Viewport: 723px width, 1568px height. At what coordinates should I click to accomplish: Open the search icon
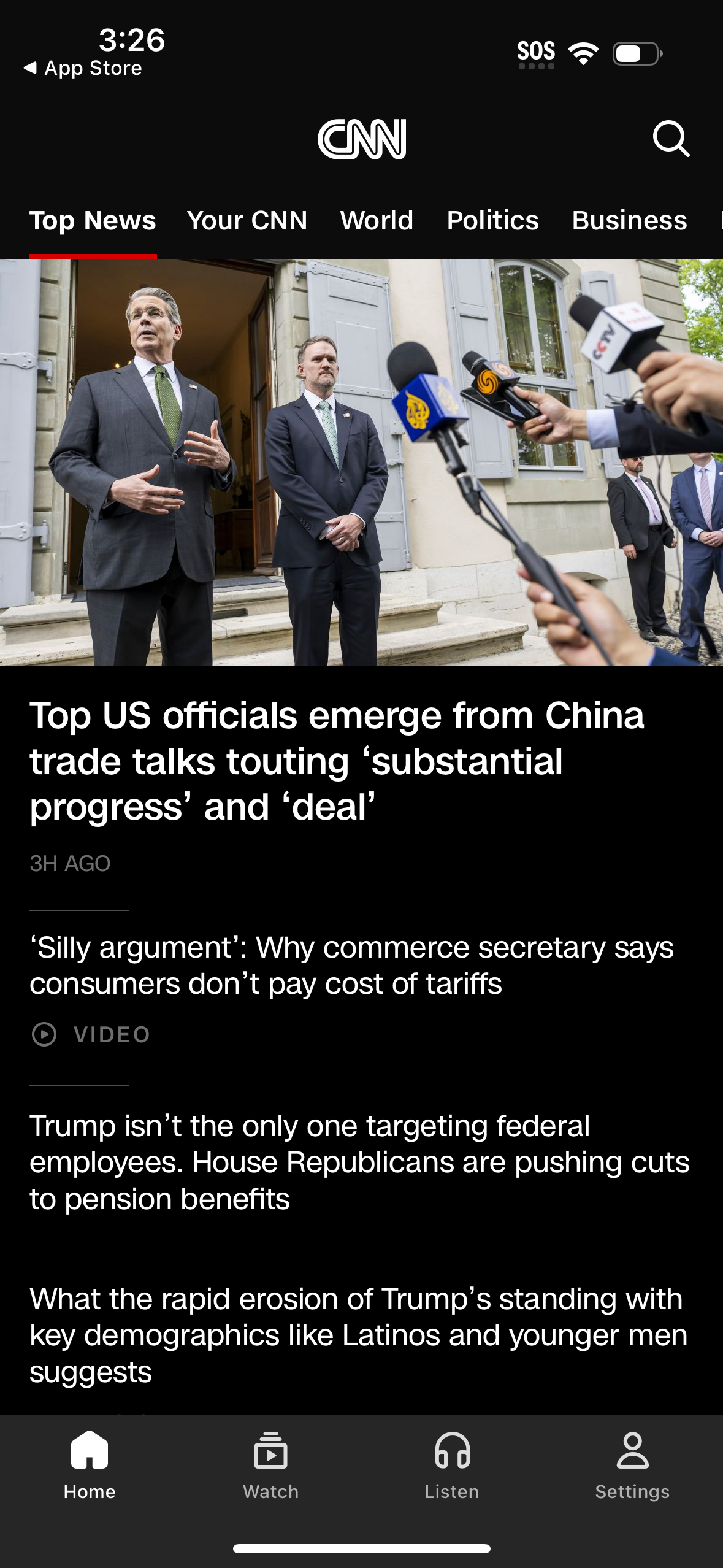[x=673, y=140]
